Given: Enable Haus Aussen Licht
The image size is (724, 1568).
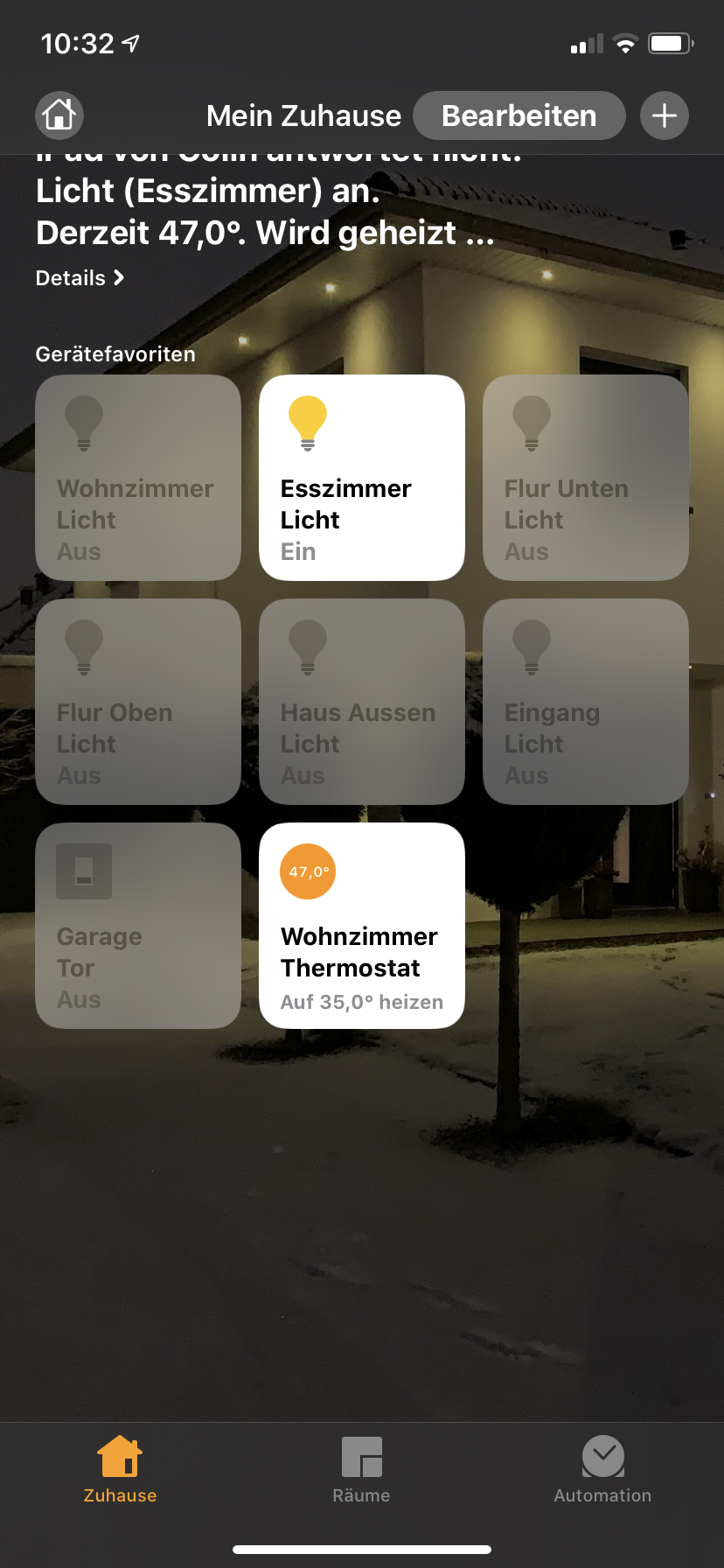Looking at the screenshot, I should 362,702.
